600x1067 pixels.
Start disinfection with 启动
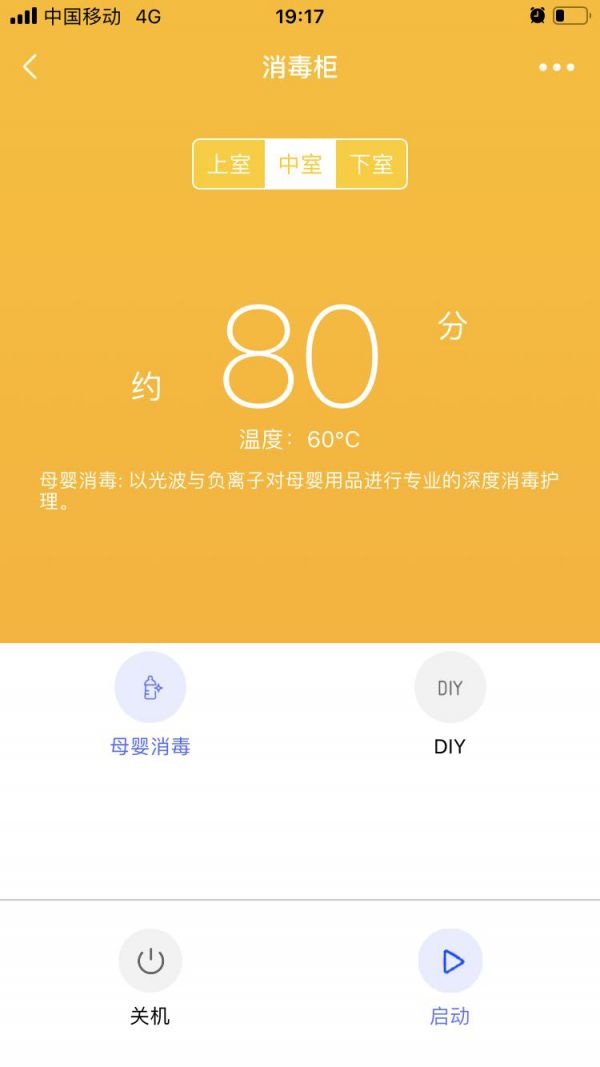tap(450, 962)
